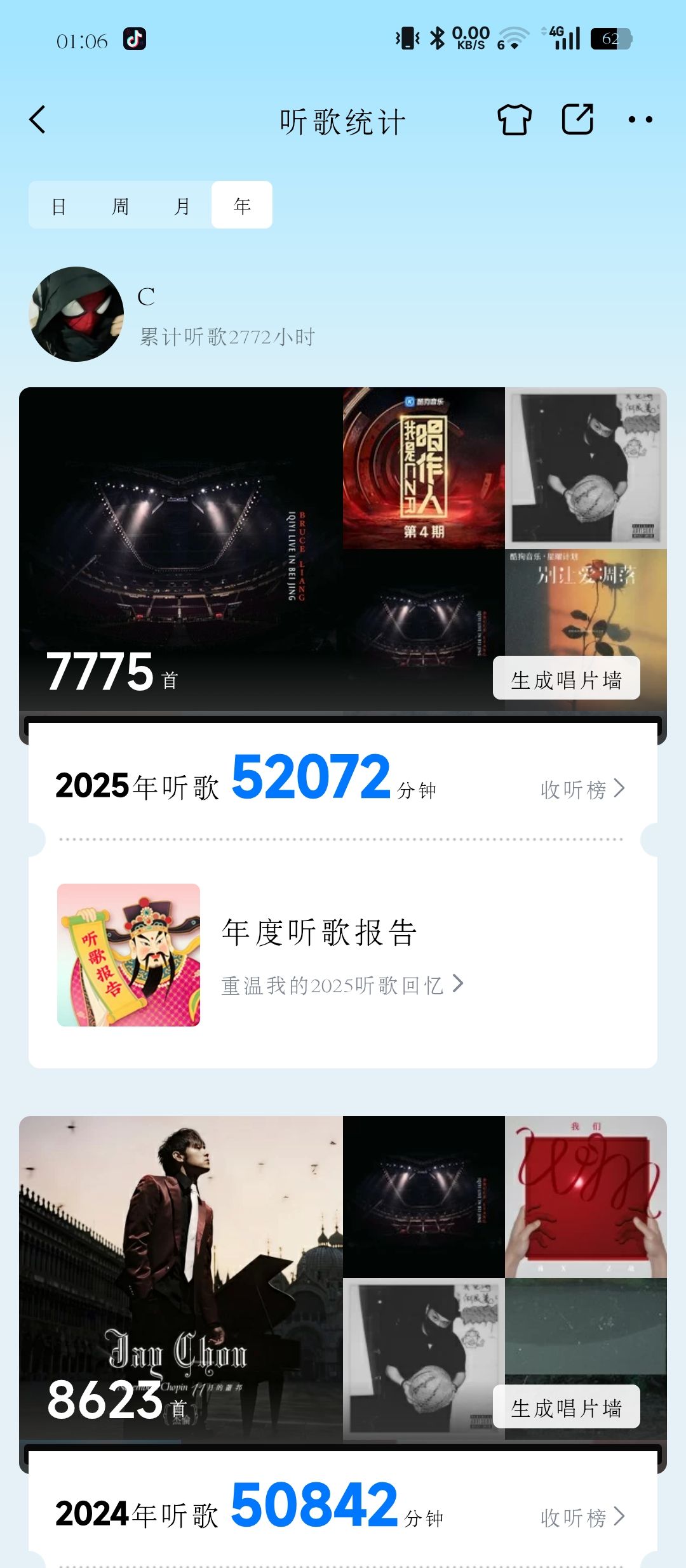
Task: Open 收听榜 for 2024
Action: (x=582, y=1517)
